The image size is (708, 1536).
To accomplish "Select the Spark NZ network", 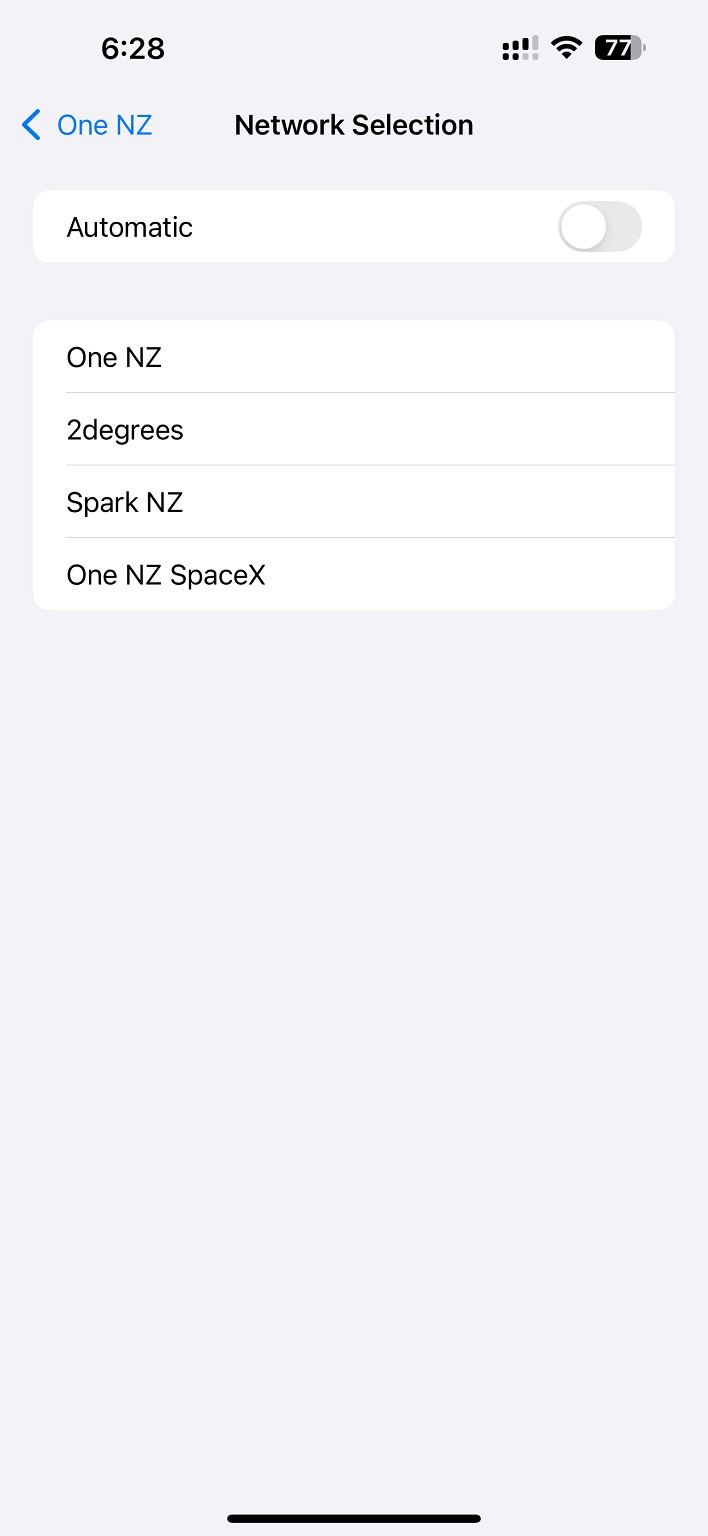I will pyautogui.click(x=353, y=502).
